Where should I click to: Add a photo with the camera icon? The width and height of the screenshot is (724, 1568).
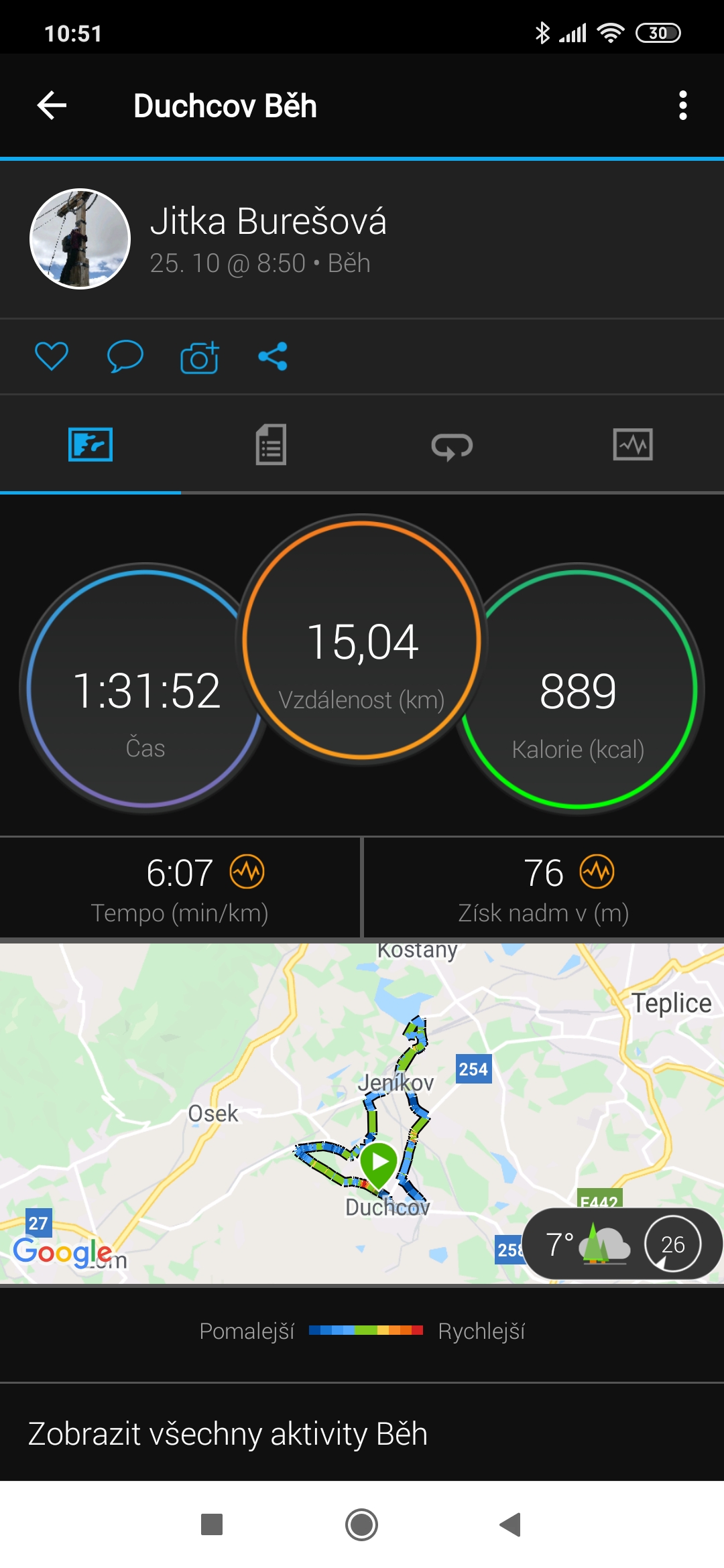[199, 356]
